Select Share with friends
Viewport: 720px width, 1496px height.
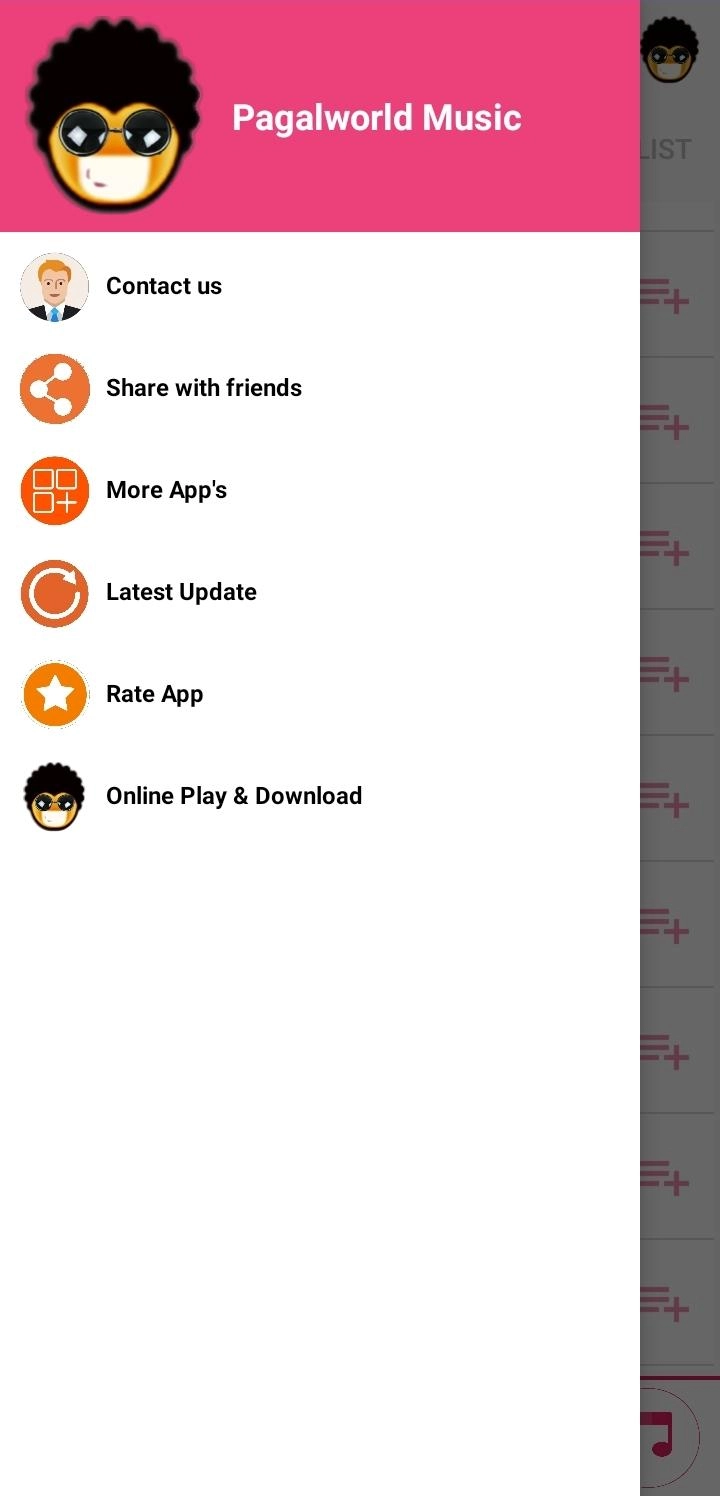coord(203,388)
